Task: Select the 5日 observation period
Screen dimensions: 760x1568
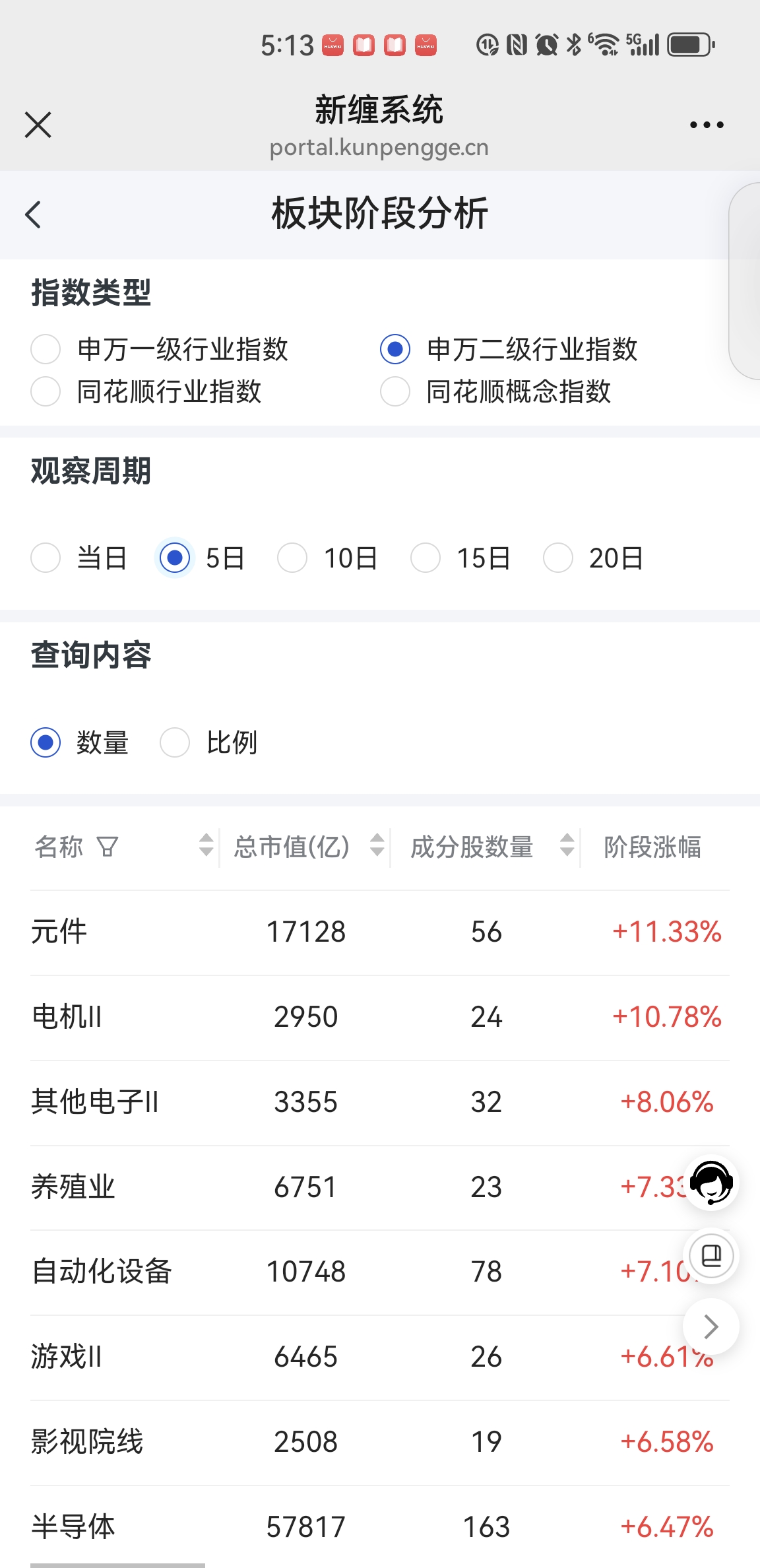Action: click(x=175, y=558)
